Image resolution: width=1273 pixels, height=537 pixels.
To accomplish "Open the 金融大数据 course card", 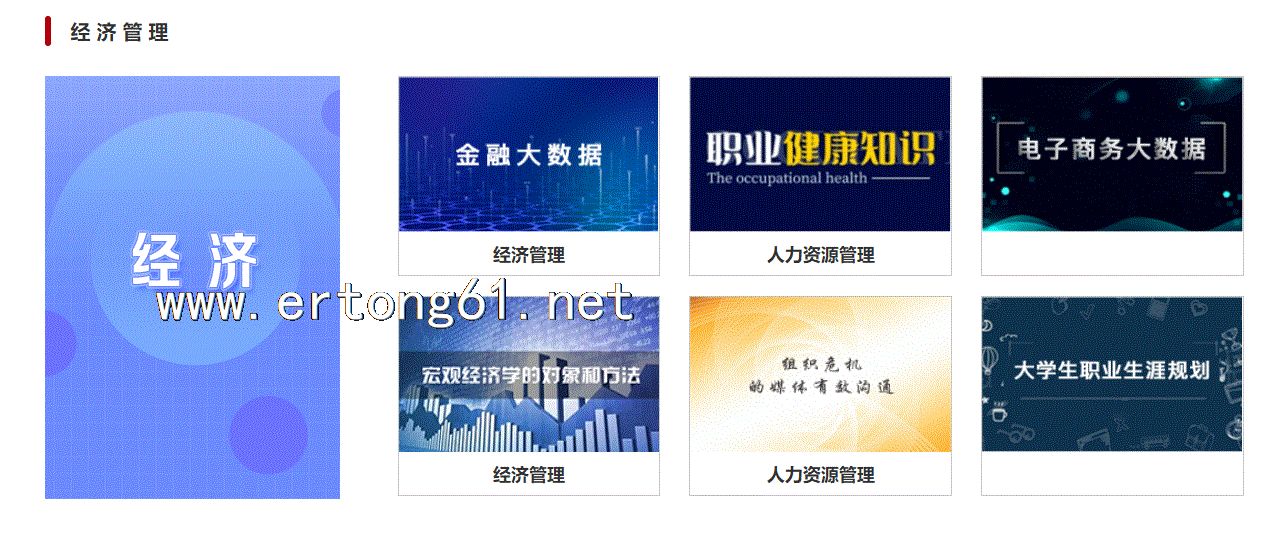I will 528,155.
